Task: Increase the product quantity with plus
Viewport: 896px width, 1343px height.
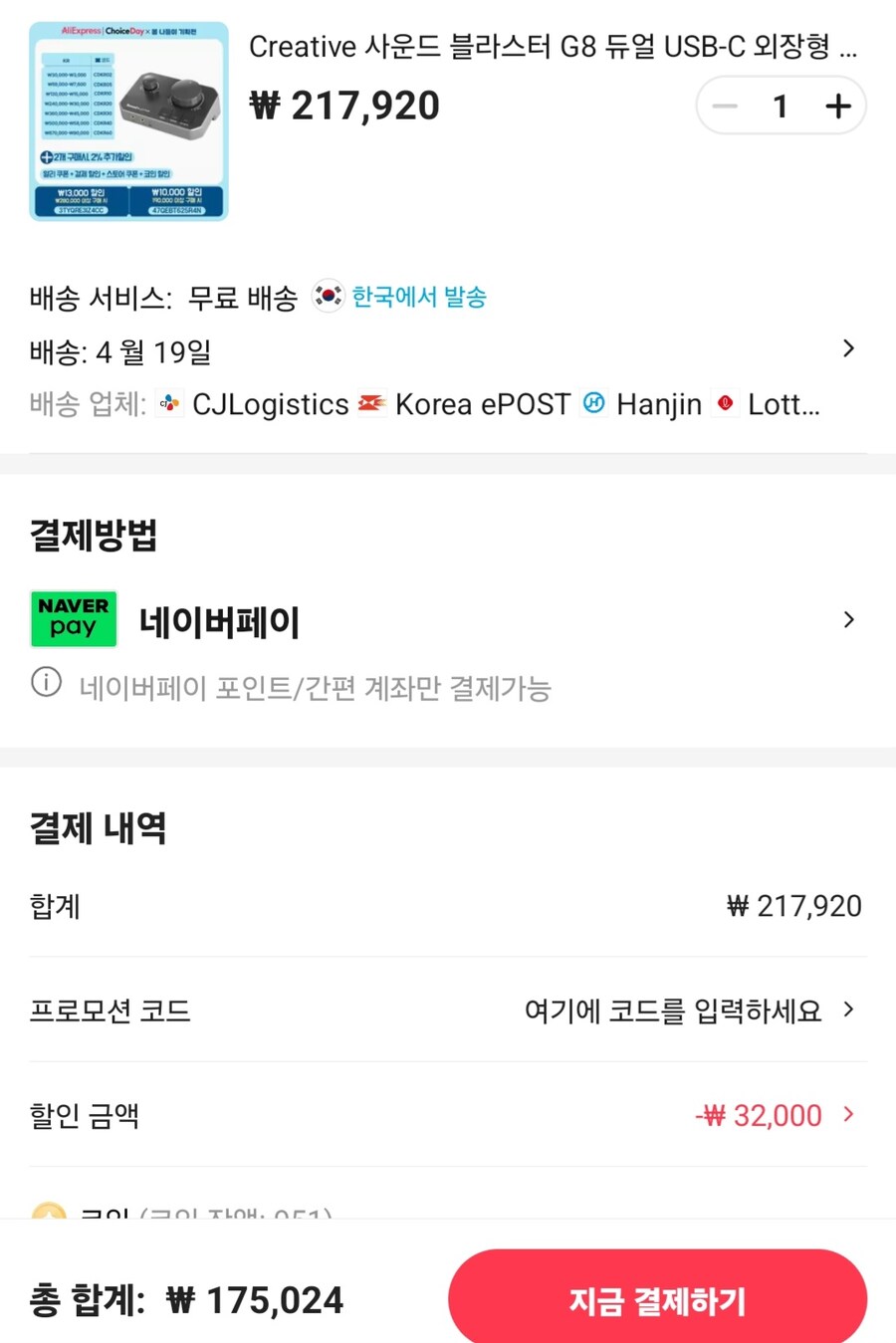Action: pyautogui.click(x=837, y=105)
